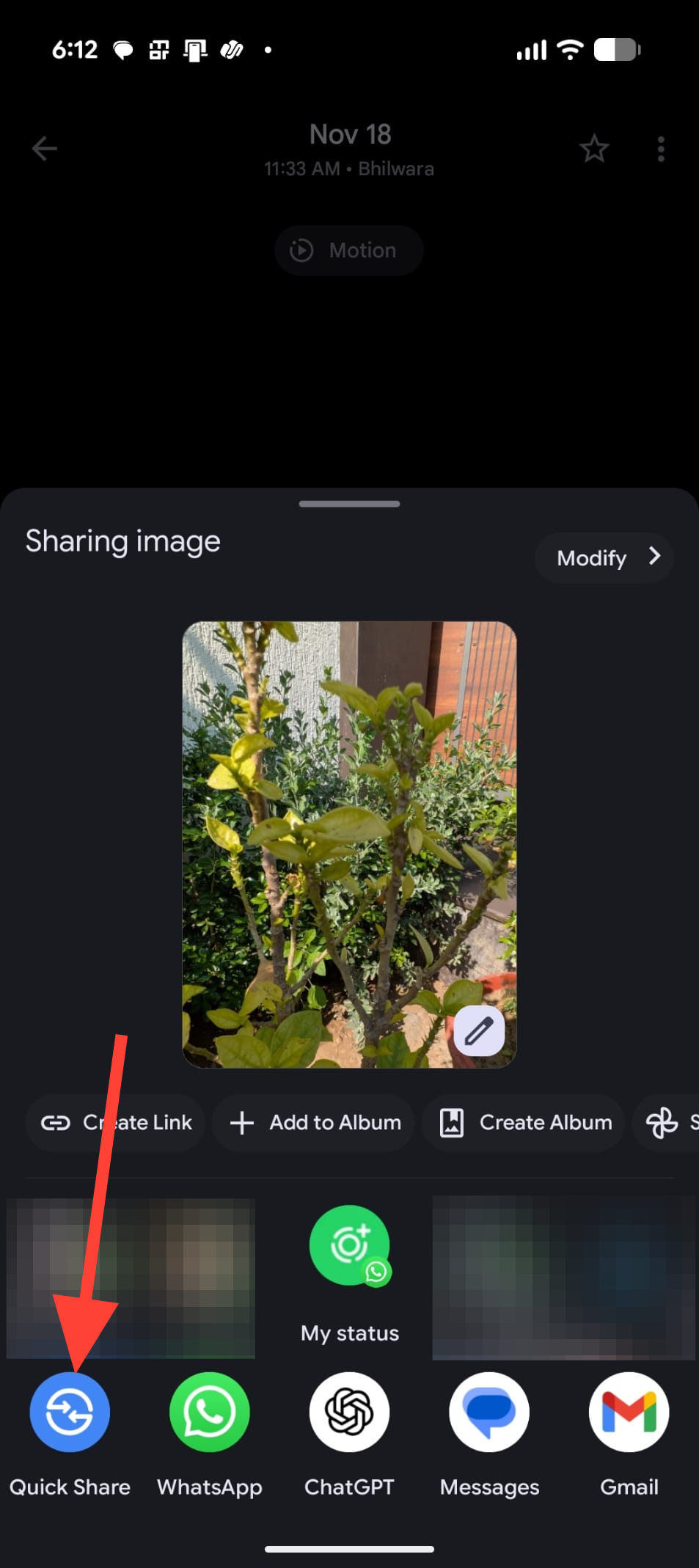Image resolution: width=699 pixels, height=1568 pixels.
Task: Post the image to My status
Action: click(349, 1245)
